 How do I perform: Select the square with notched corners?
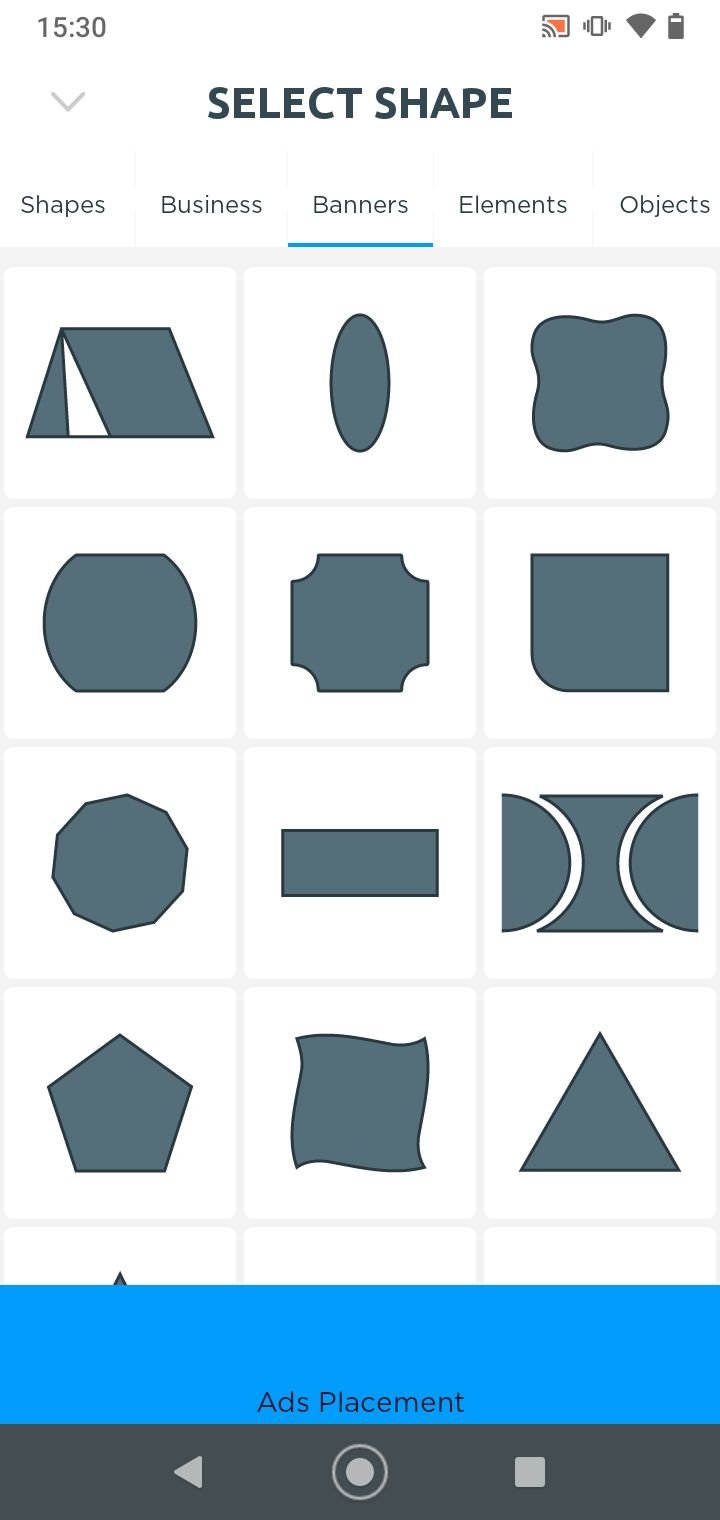point(360,623)
